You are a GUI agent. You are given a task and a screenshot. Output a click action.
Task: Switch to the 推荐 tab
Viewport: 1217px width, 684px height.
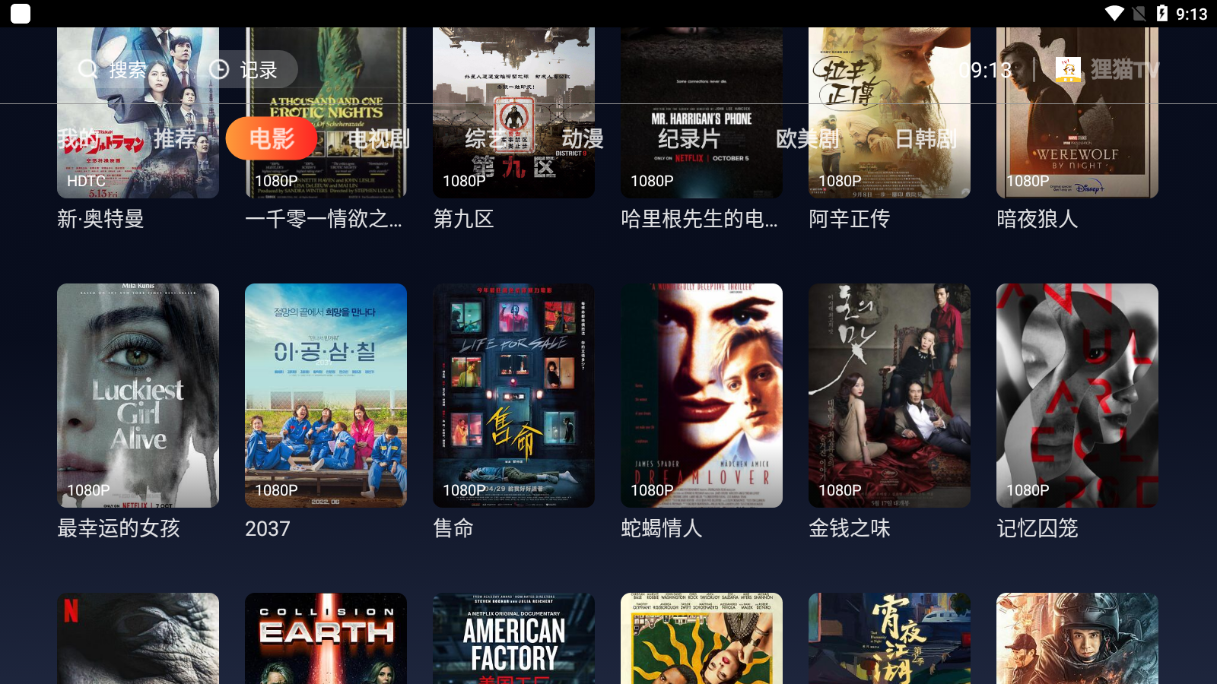[175, 138]
